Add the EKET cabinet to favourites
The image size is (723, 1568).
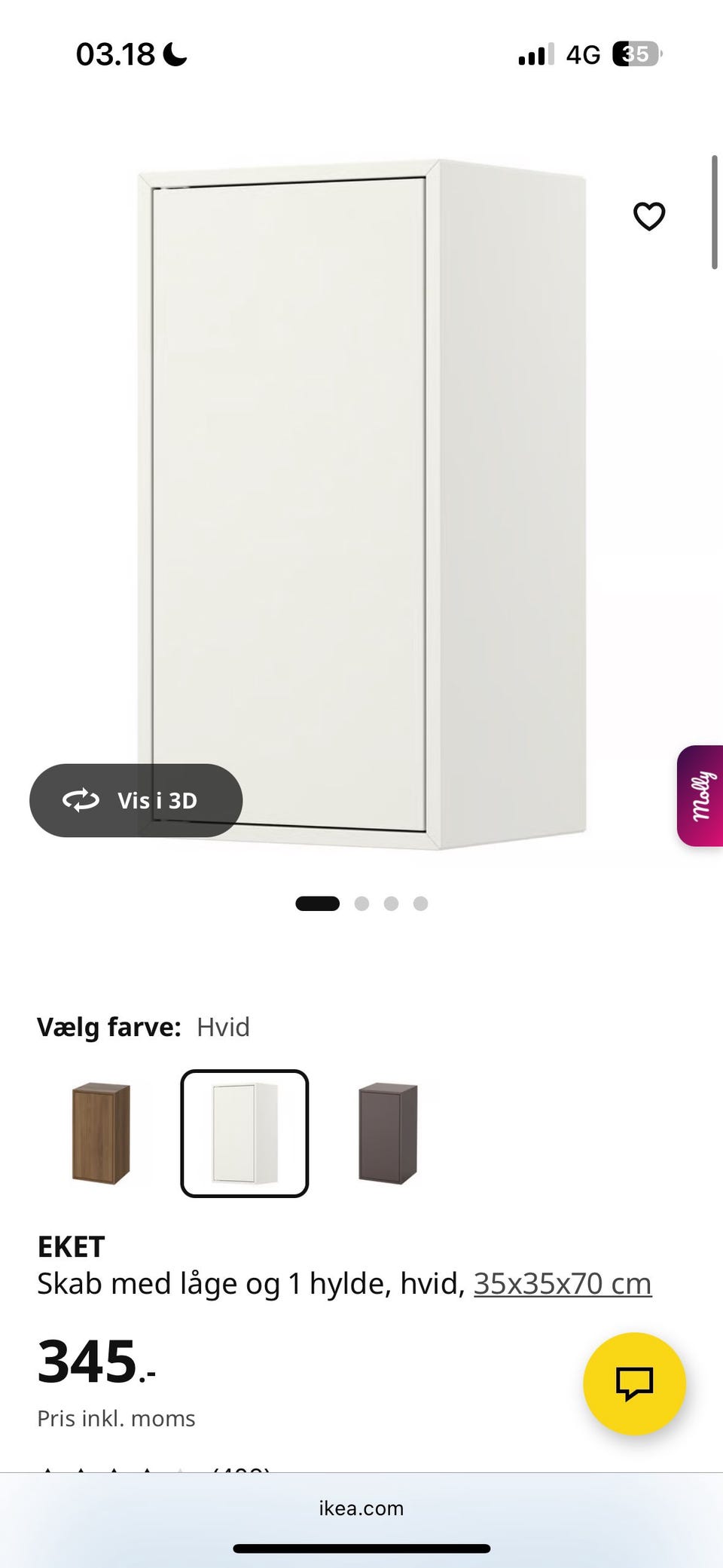(648, 216)
